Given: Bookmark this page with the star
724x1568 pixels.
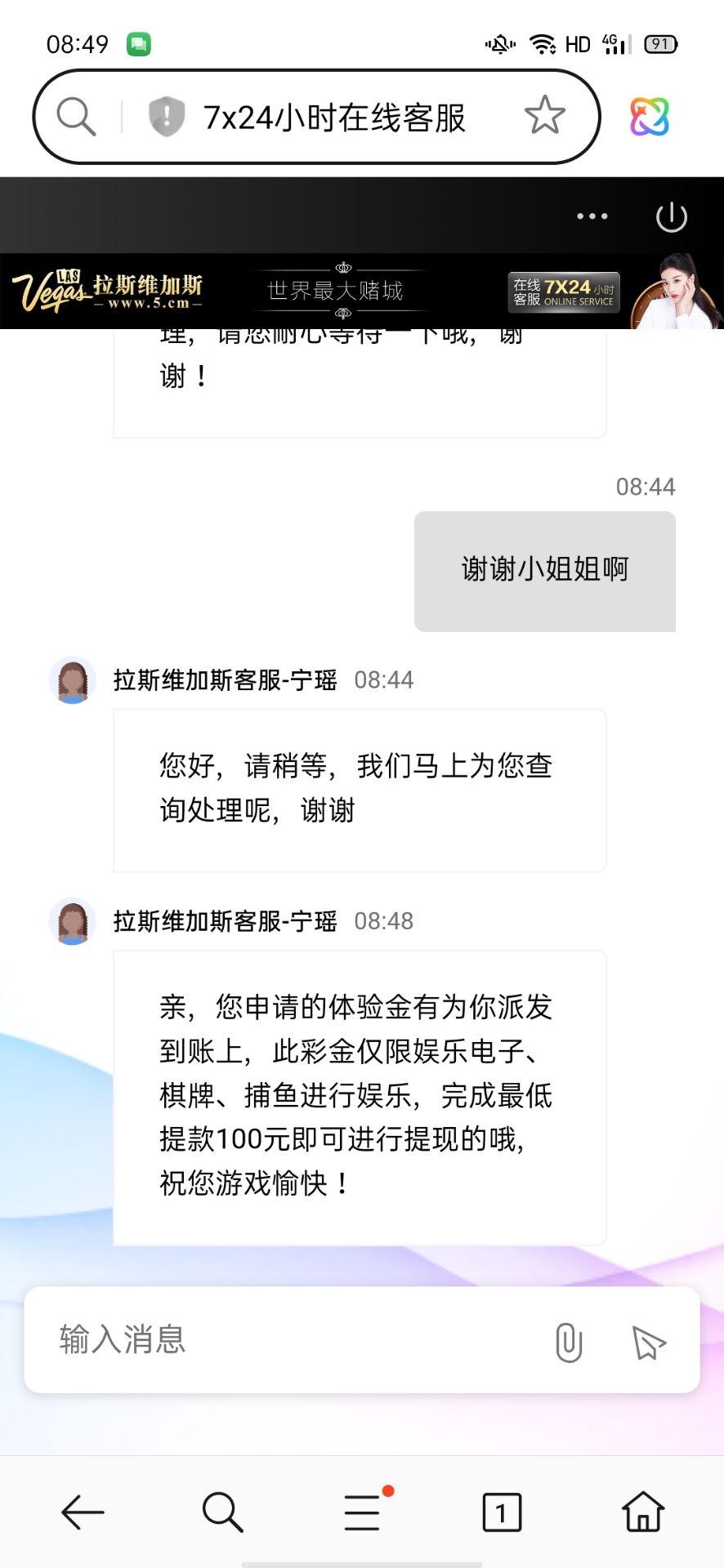Looking at the screenshot, I should click(x=544, y=116).
